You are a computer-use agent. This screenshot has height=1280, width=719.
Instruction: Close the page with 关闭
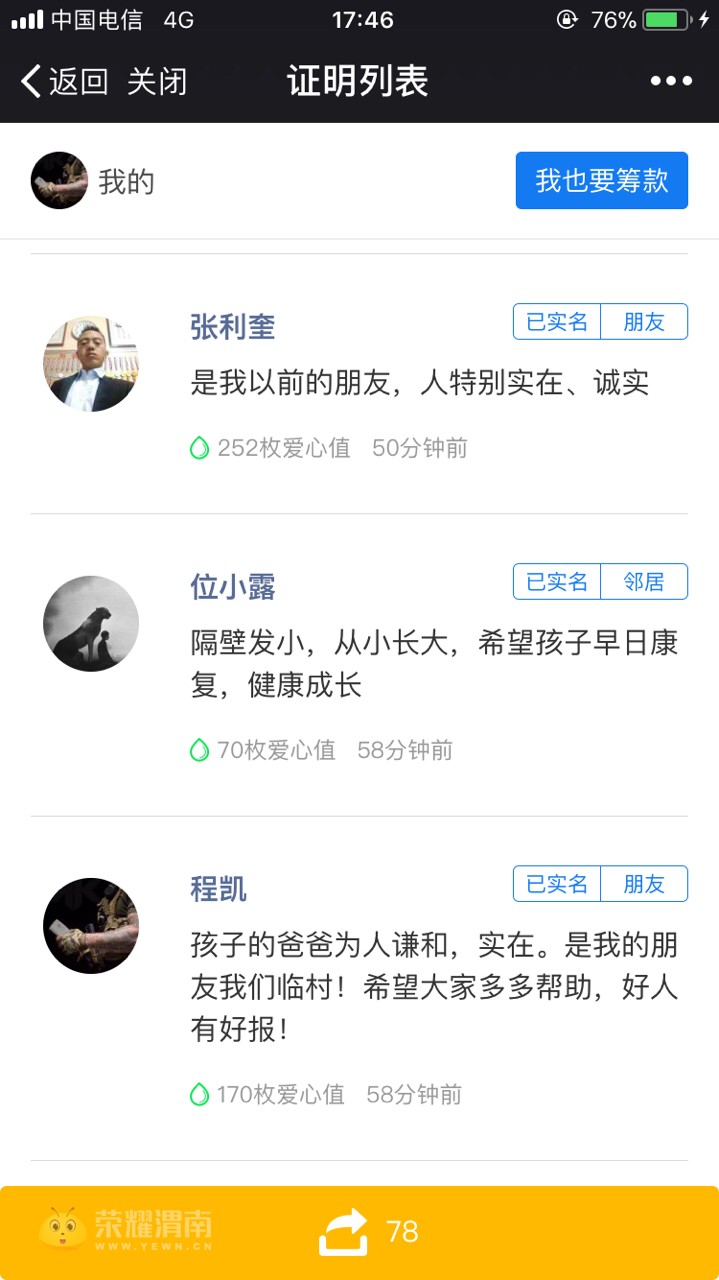[x=157, y=81]
